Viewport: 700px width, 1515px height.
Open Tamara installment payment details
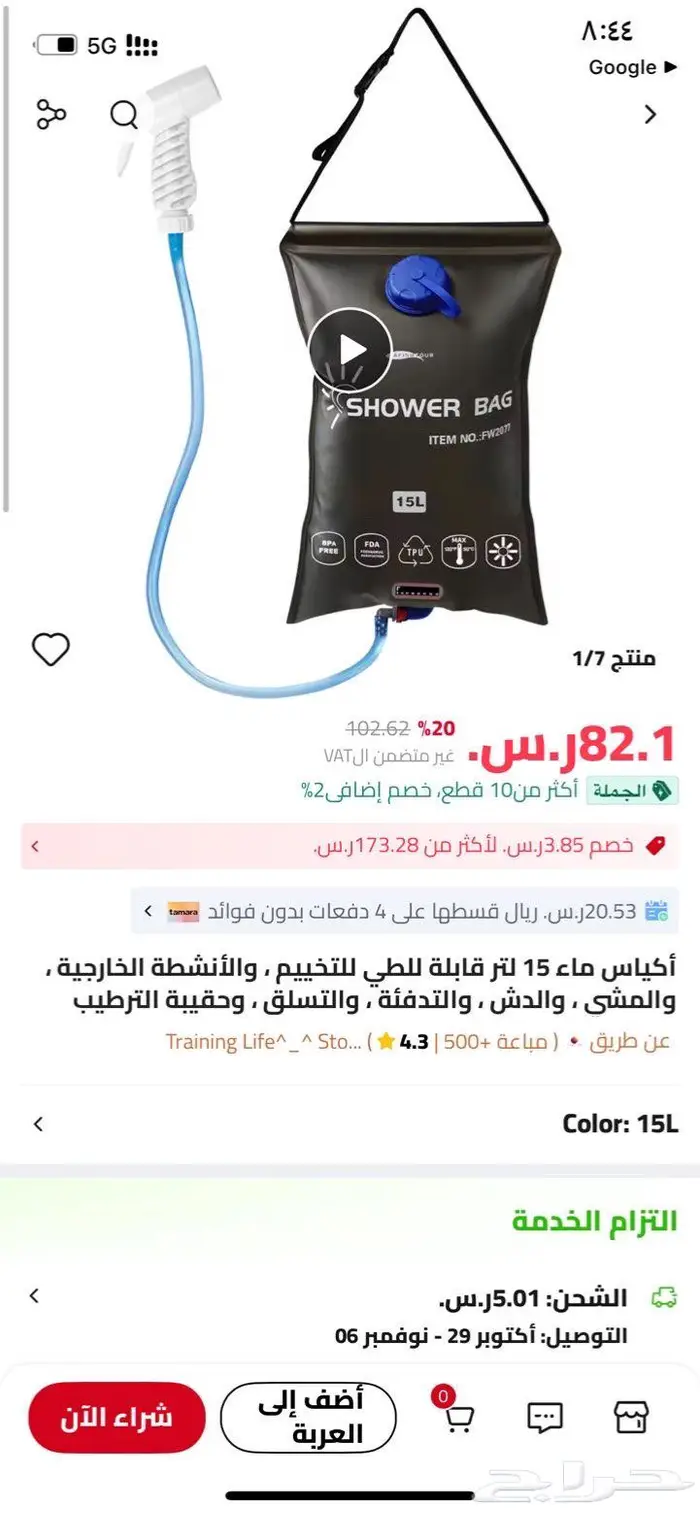(x=405, y=911)
